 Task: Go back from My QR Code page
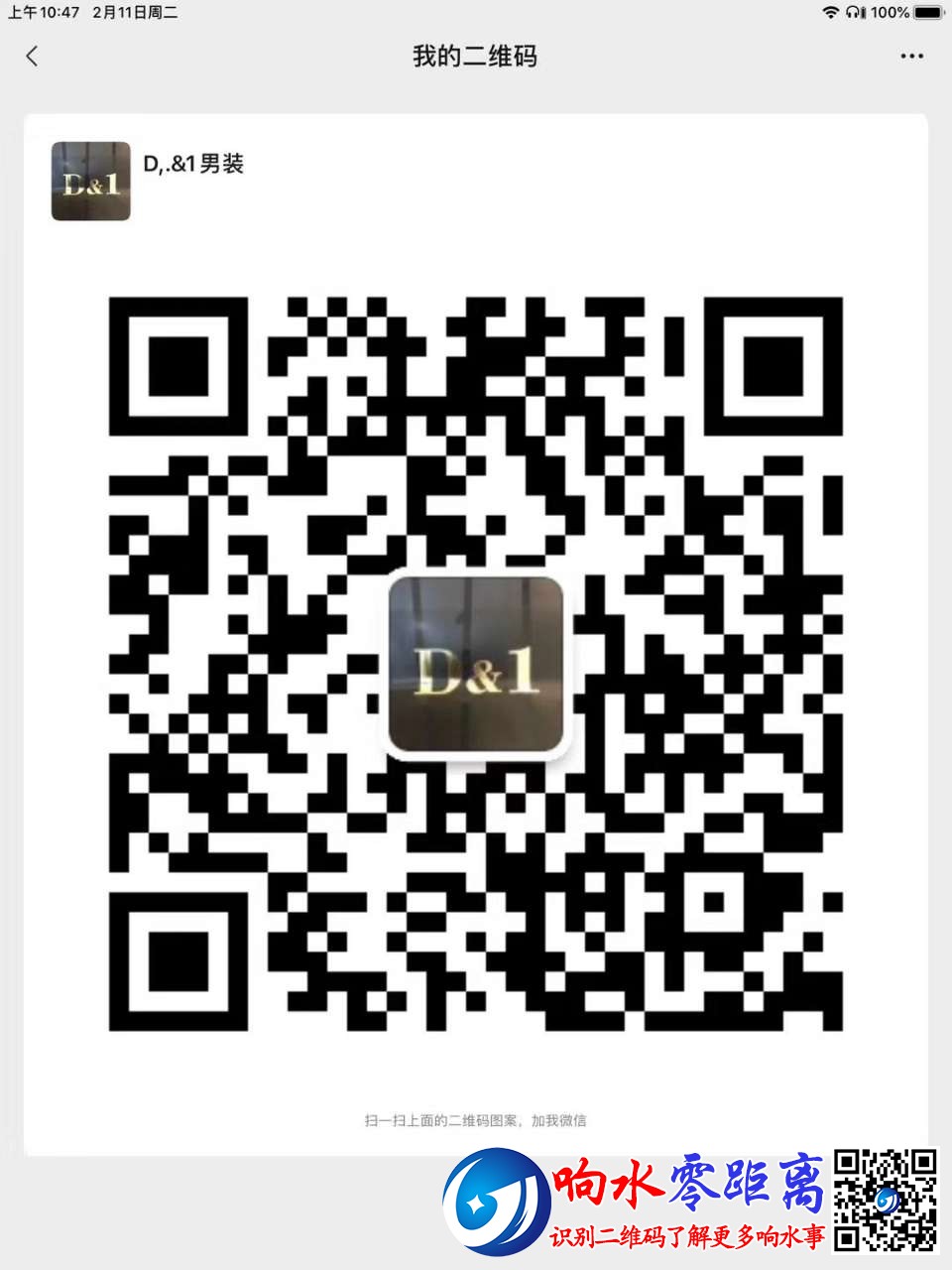32,57
